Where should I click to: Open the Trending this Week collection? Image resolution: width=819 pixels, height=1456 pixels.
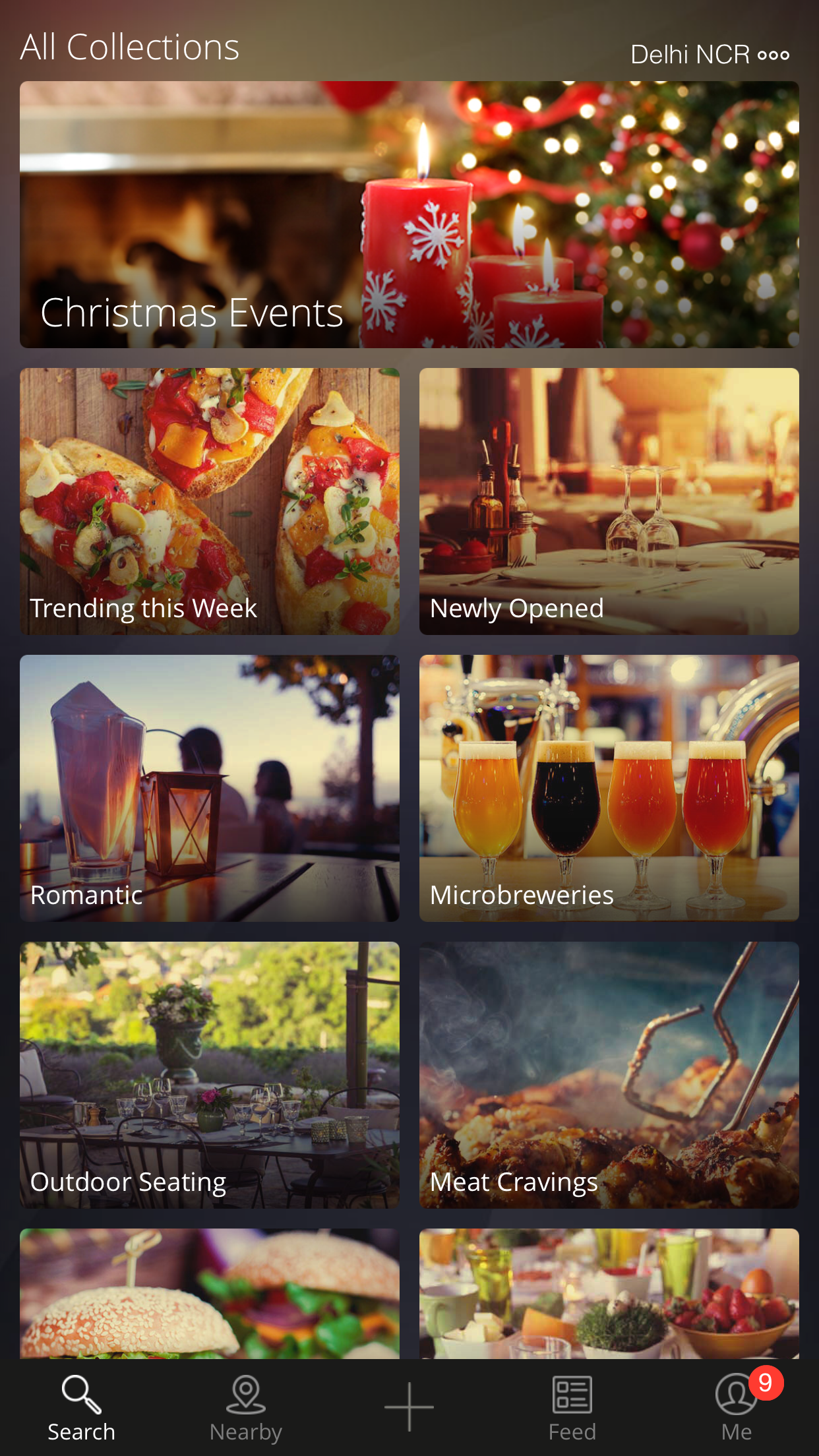(209, 501)
